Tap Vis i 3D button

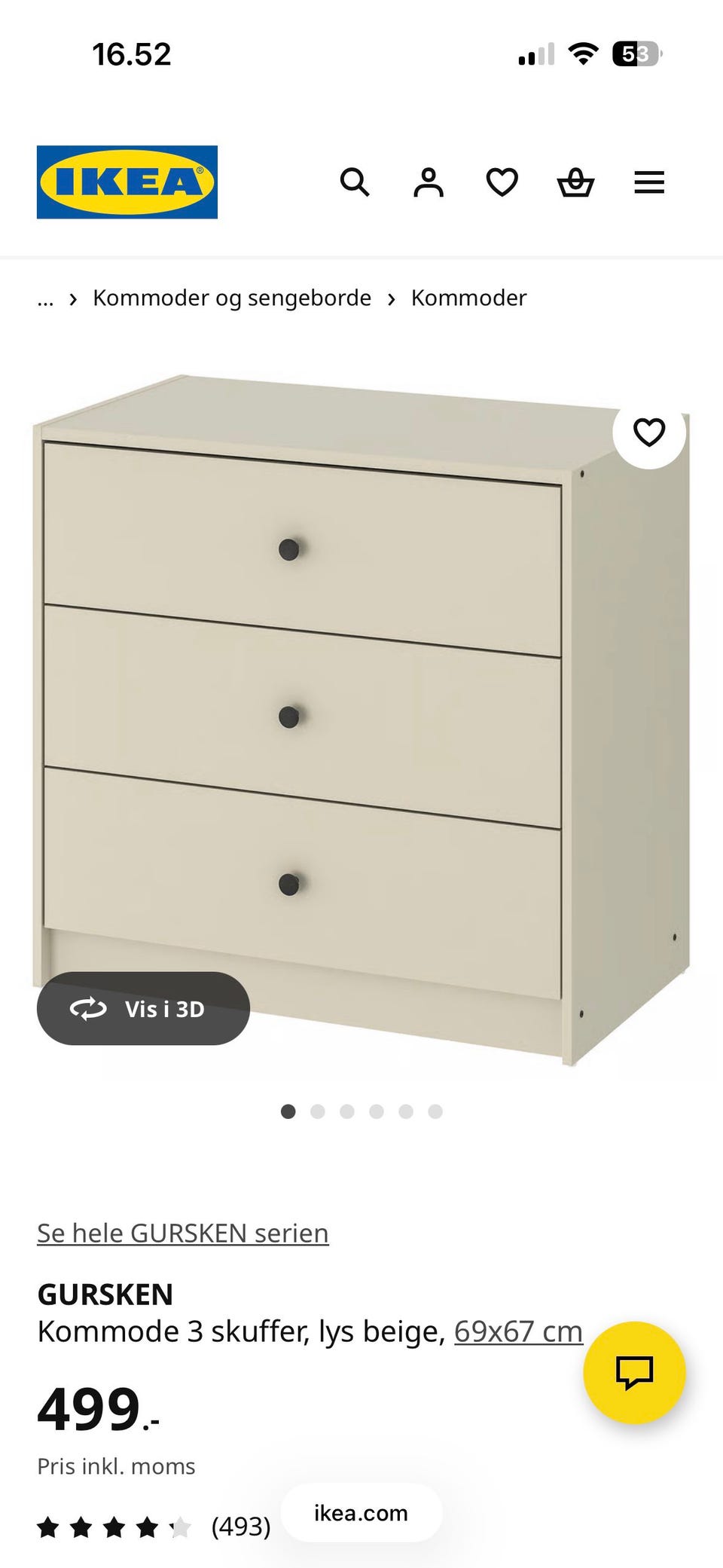(x=143, y=1008)
